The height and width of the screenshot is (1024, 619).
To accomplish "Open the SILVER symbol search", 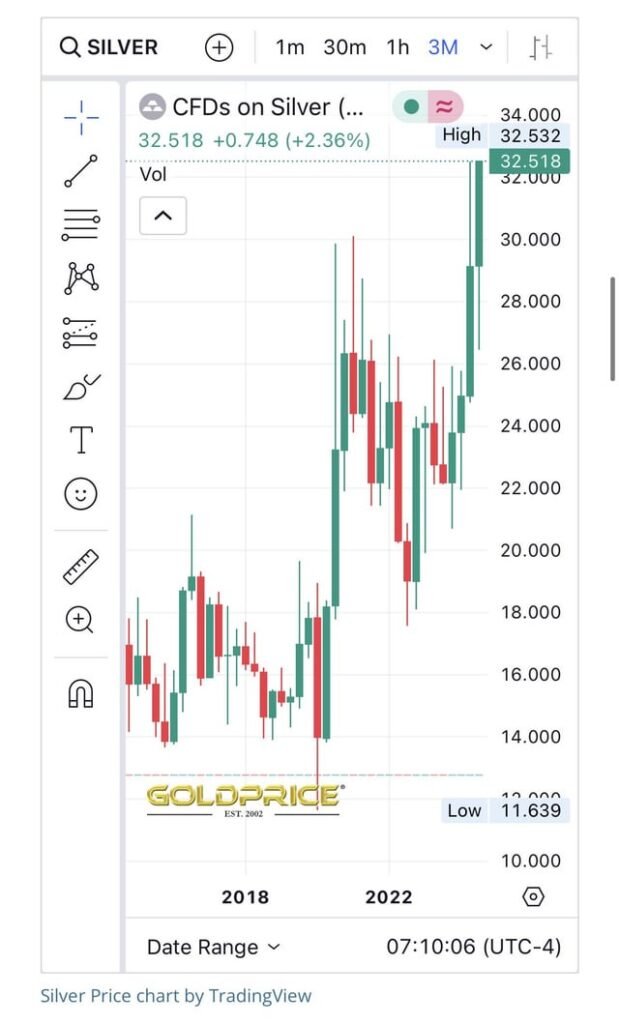I will click(108, 47).
